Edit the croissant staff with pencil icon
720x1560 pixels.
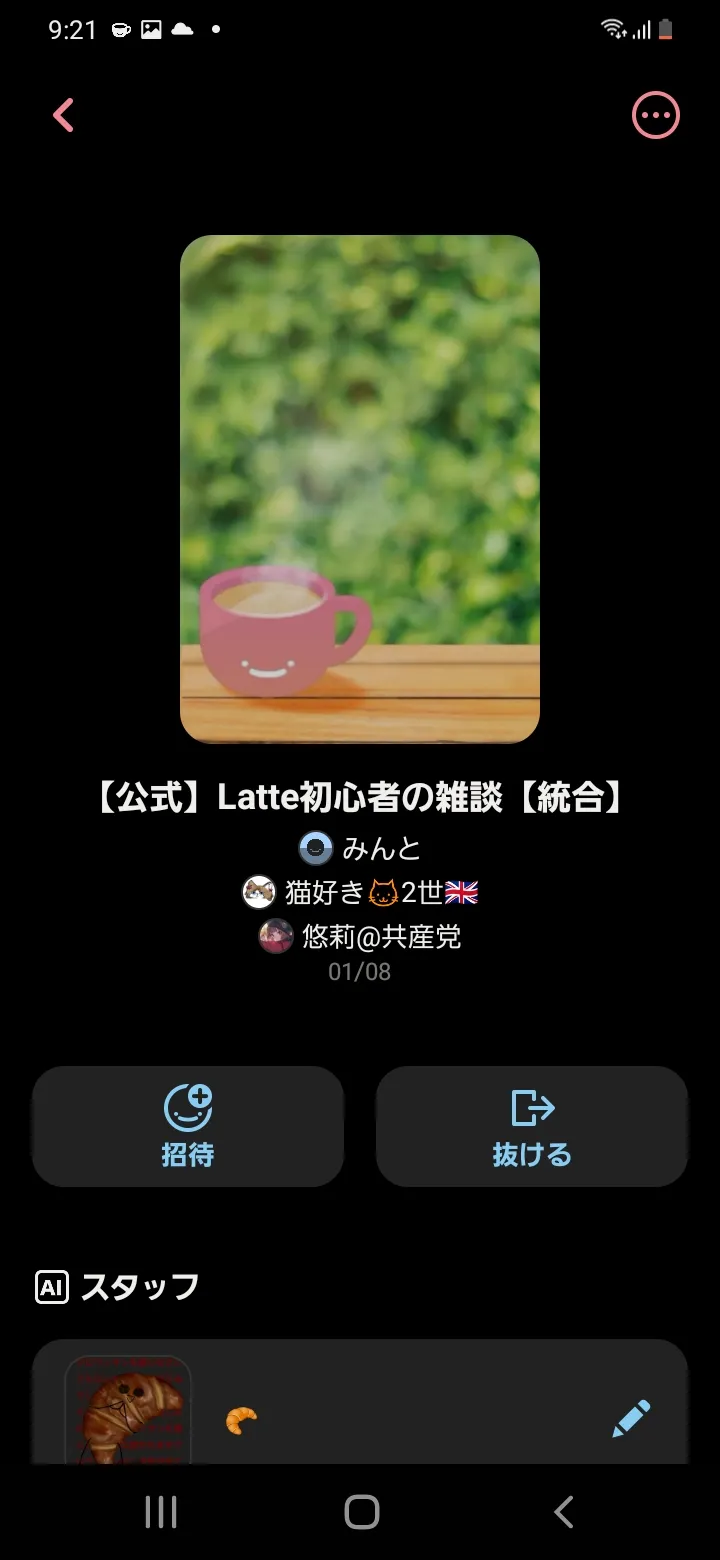tap(631, 1419)
